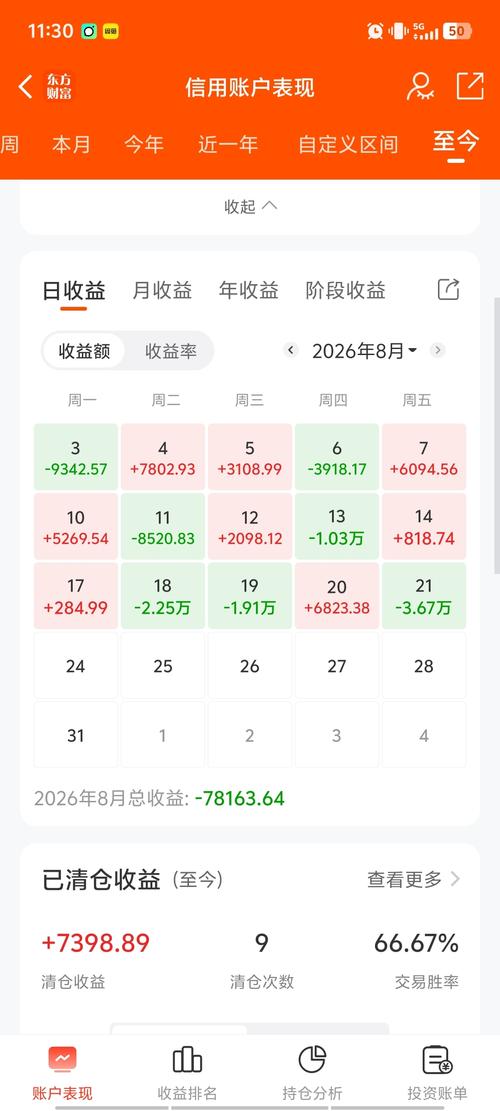Open the share icon in the top bar
The image size is (500, 1111).
click(x=470, y=86)
